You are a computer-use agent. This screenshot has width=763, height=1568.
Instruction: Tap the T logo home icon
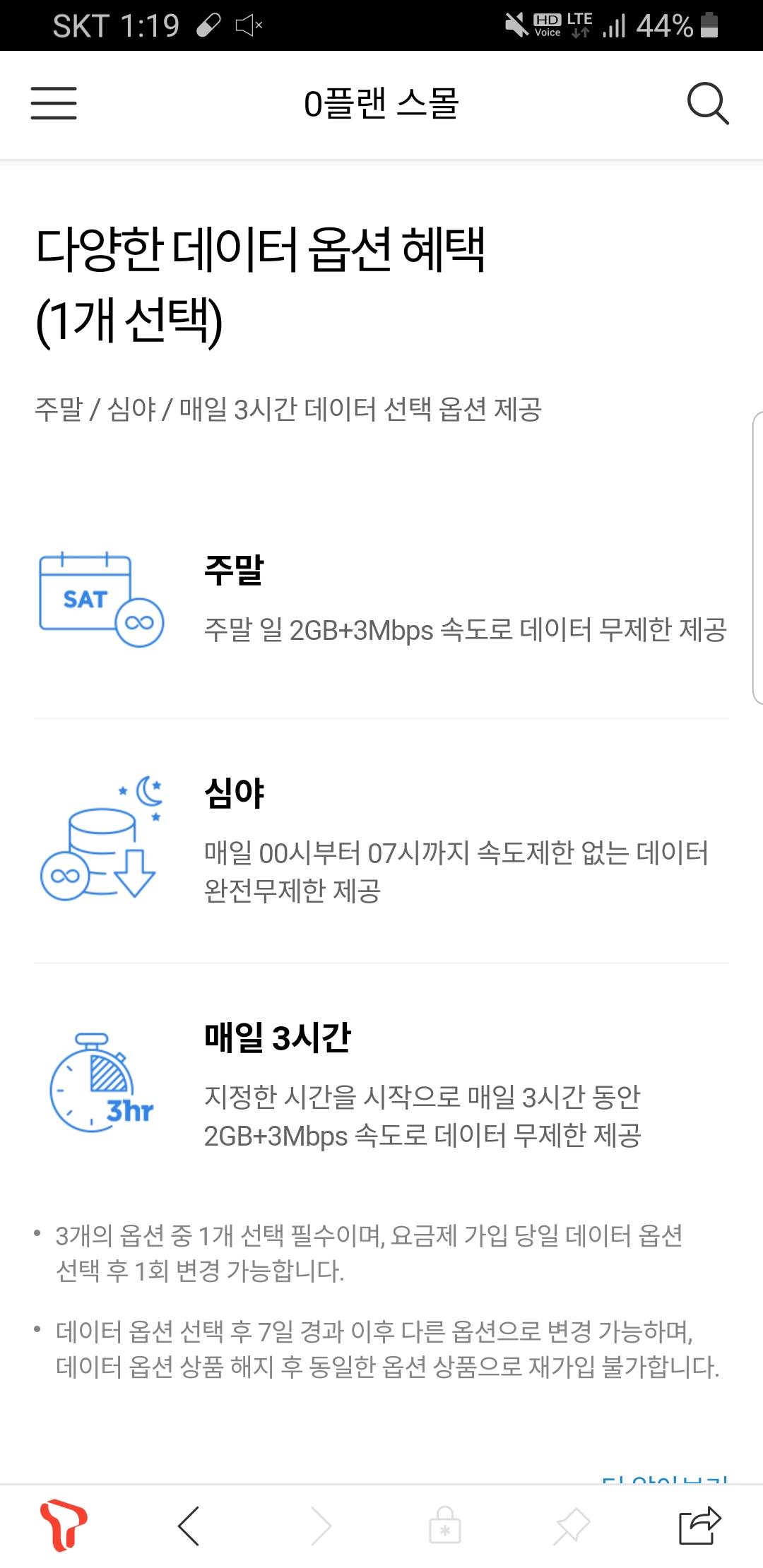pos(64,1525)
